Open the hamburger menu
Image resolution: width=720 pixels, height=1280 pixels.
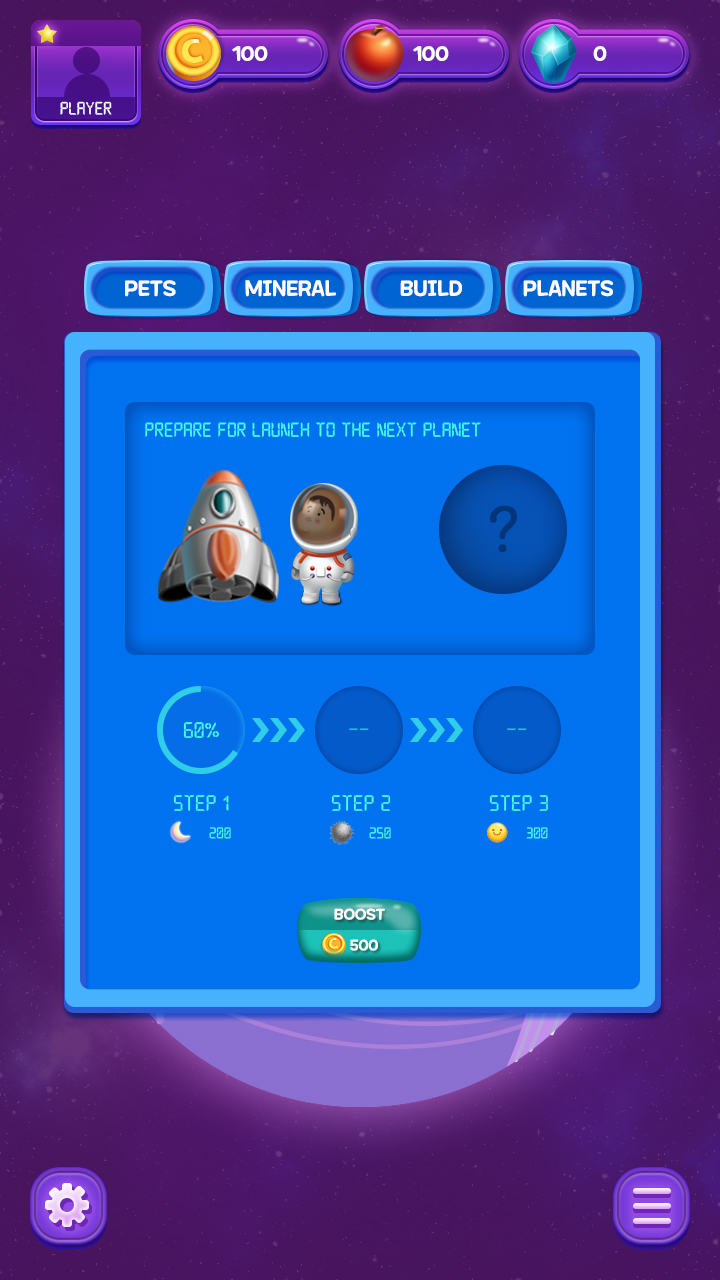[x=651, y=1206]
